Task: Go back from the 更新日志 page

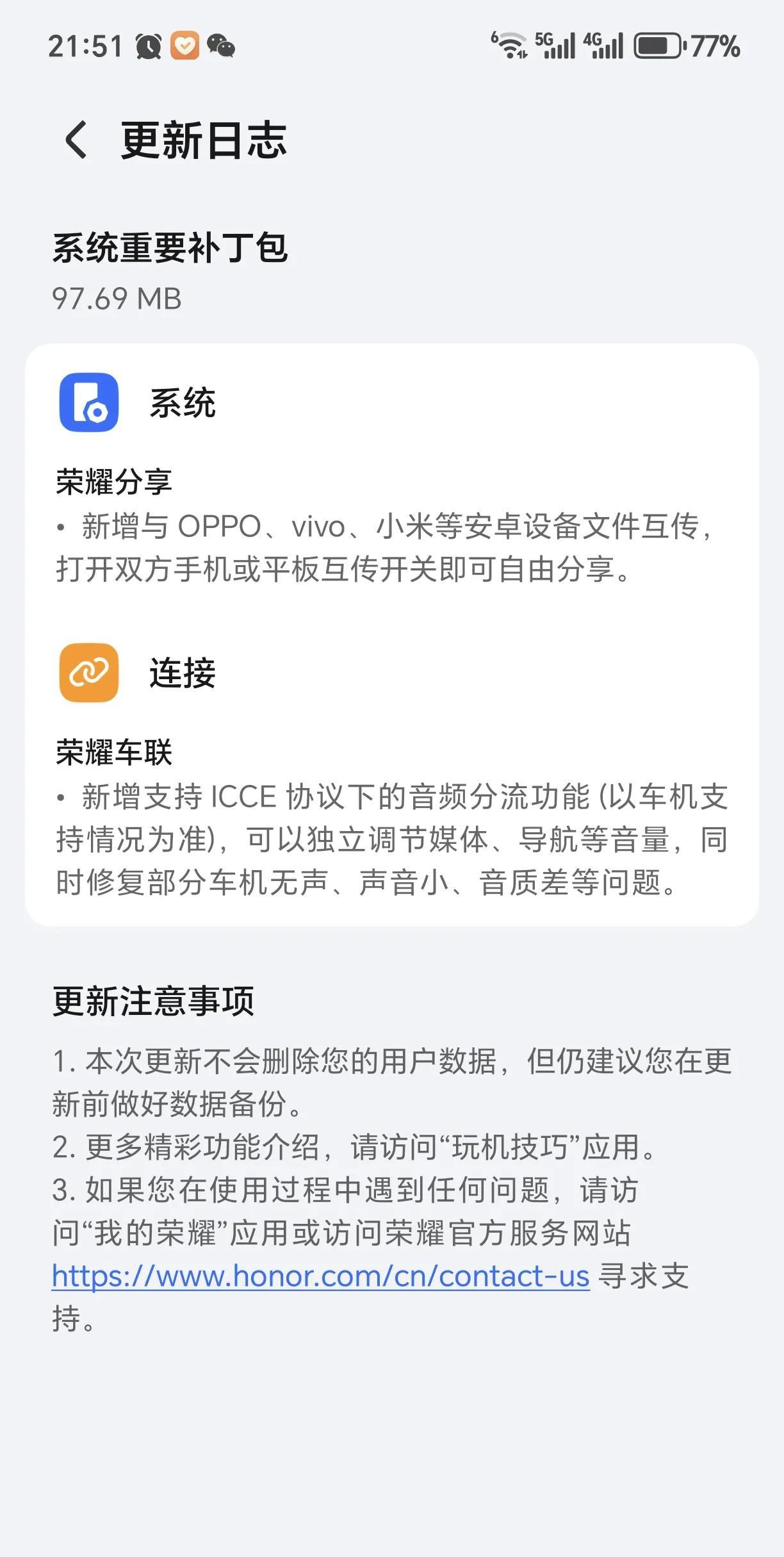Action: 76,140
